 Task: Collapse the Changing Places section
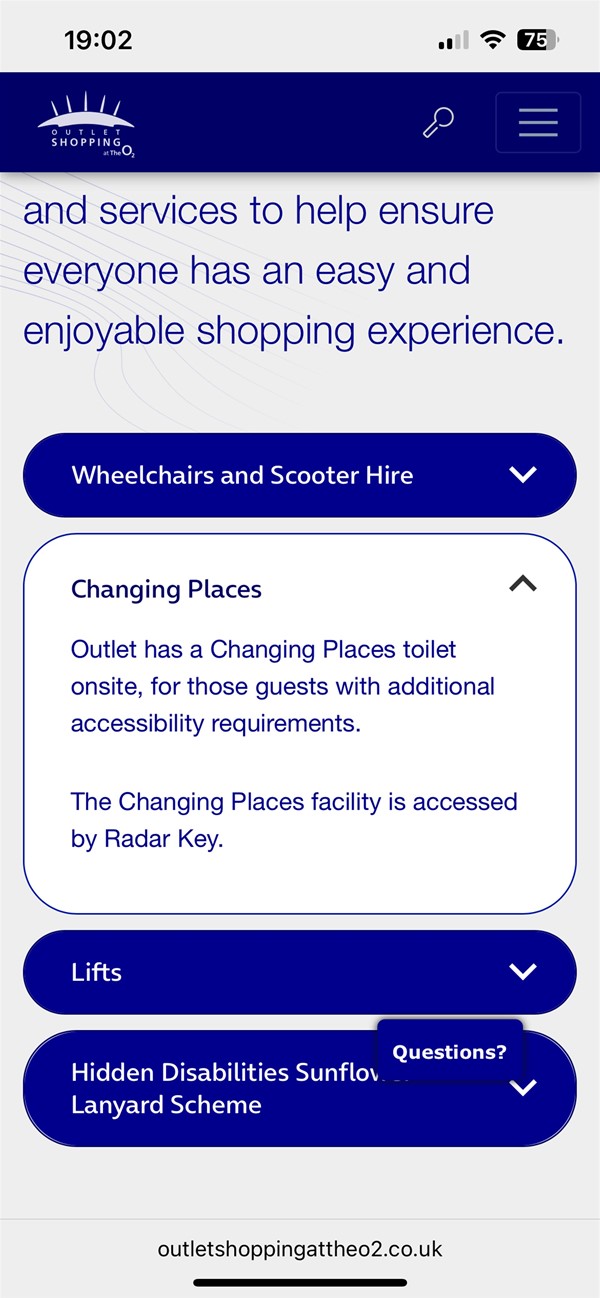pos(522,585)
